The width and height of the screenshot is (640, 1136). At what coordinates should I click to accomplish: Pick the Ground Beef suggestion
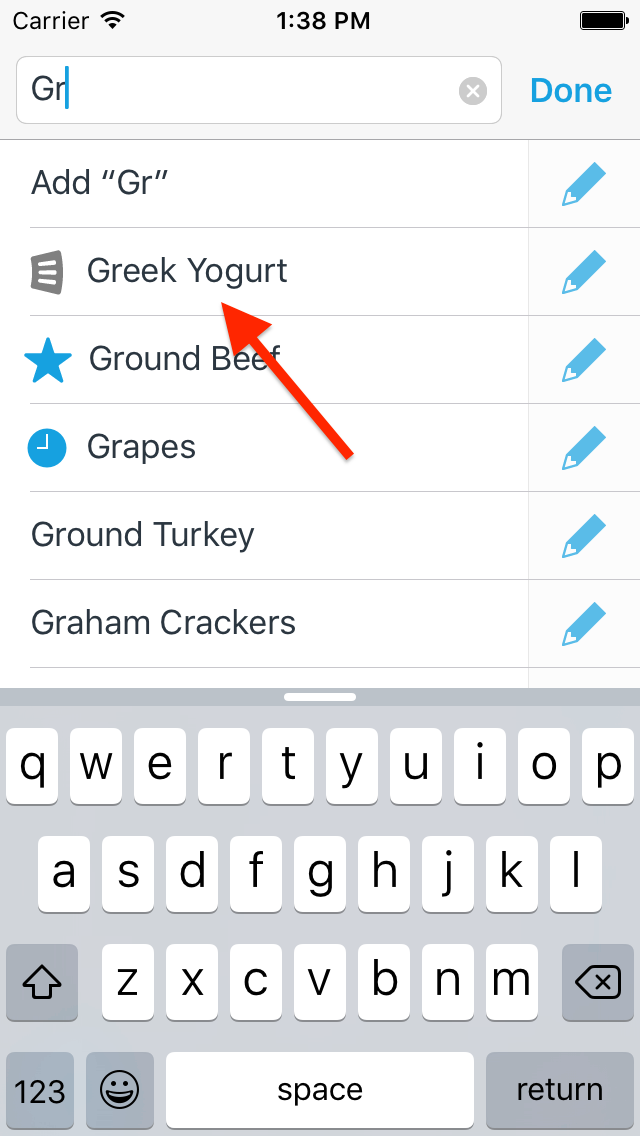point(265,359)
